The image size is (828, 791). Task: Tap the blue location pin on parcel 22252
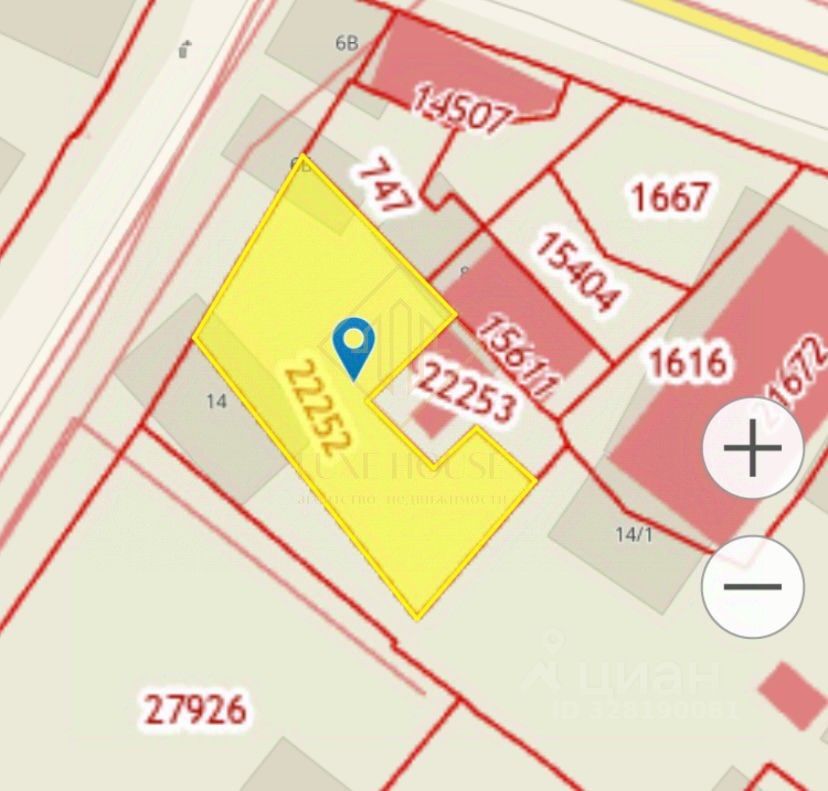click(353, 345)
